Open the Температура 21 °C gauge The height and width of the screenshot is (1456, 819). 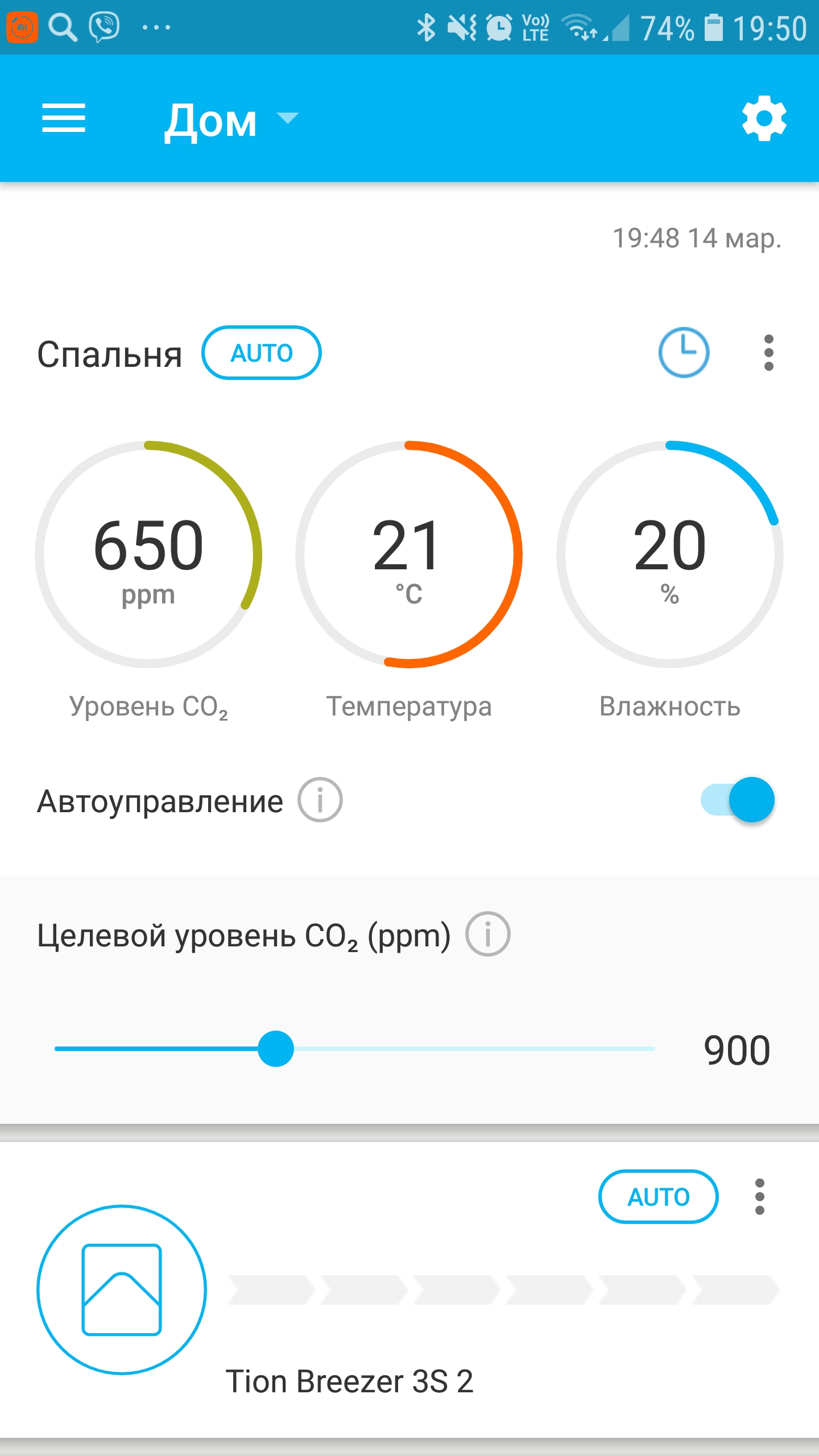tap(409, 554)
